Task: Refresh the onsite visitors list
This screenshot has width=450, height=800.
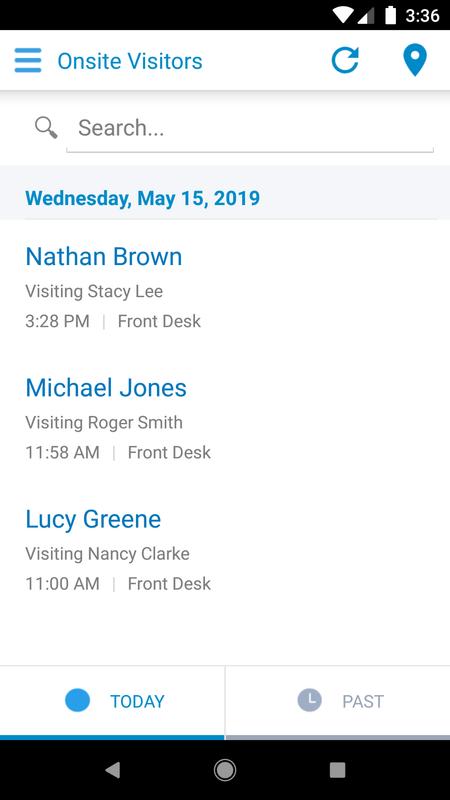Action: (x=345, y=60)
